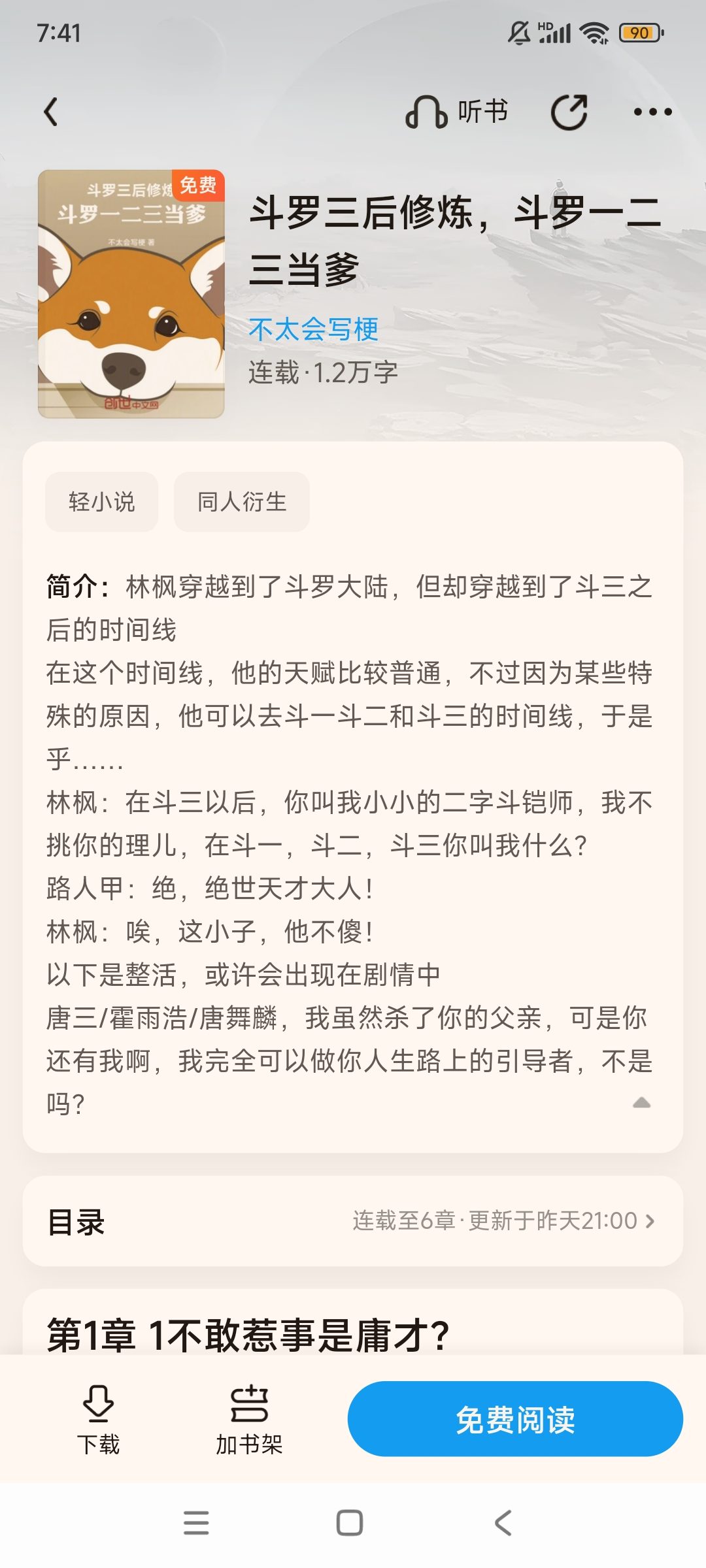Open the 目录 chapter list
The width and height of the screenshot is (706, 1568).
click(x=353, y=1221)
